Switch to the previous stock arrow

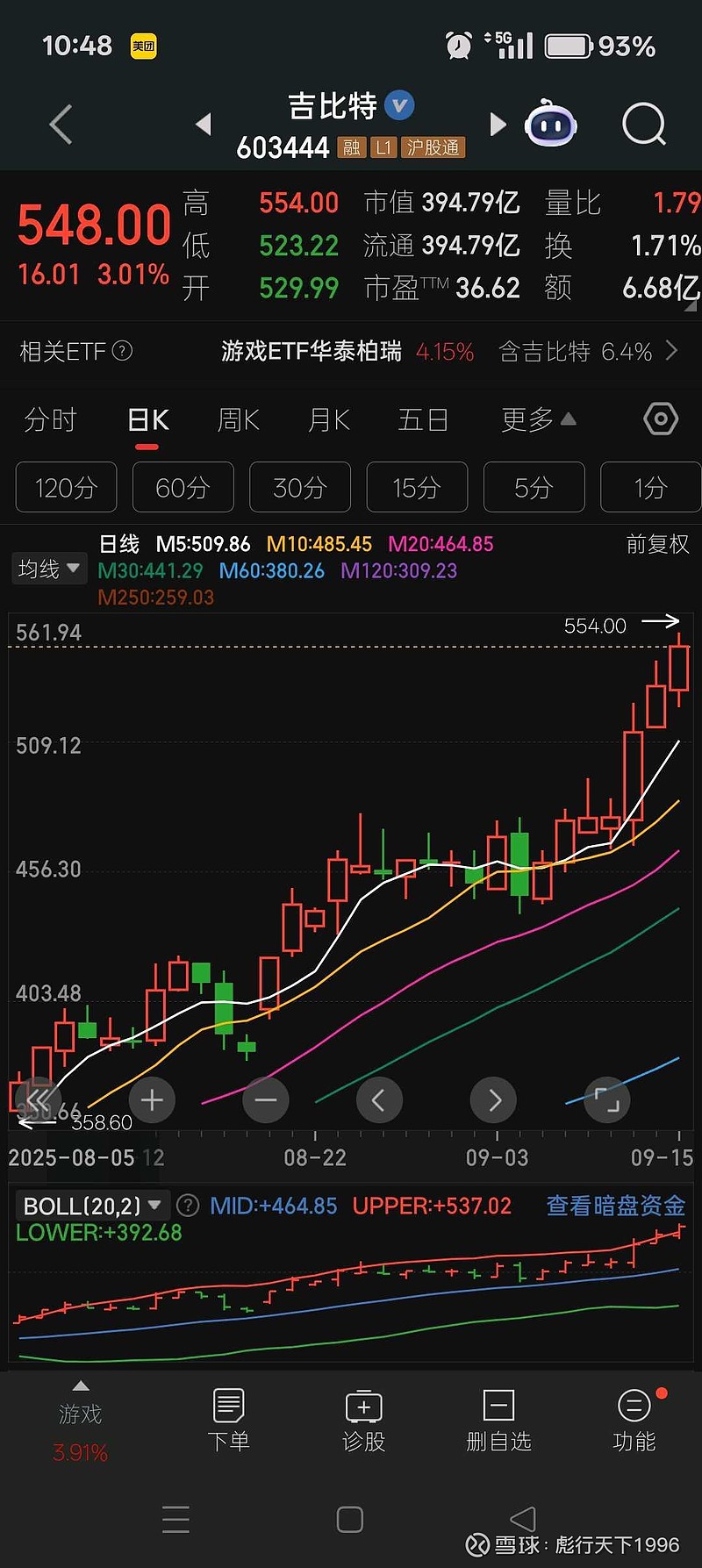coord(204,125)
